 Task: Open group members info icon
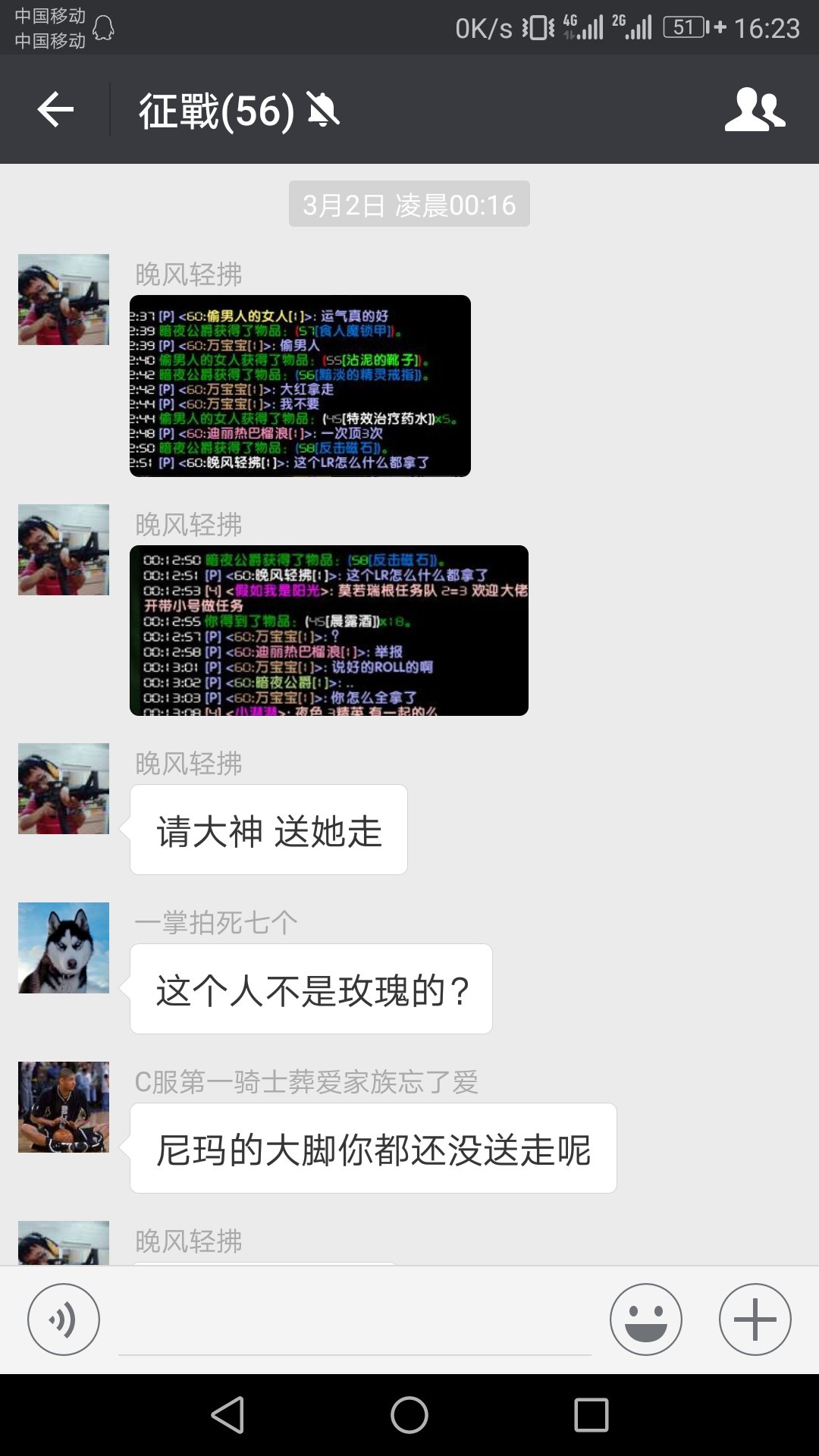click(x=755, y=110)
